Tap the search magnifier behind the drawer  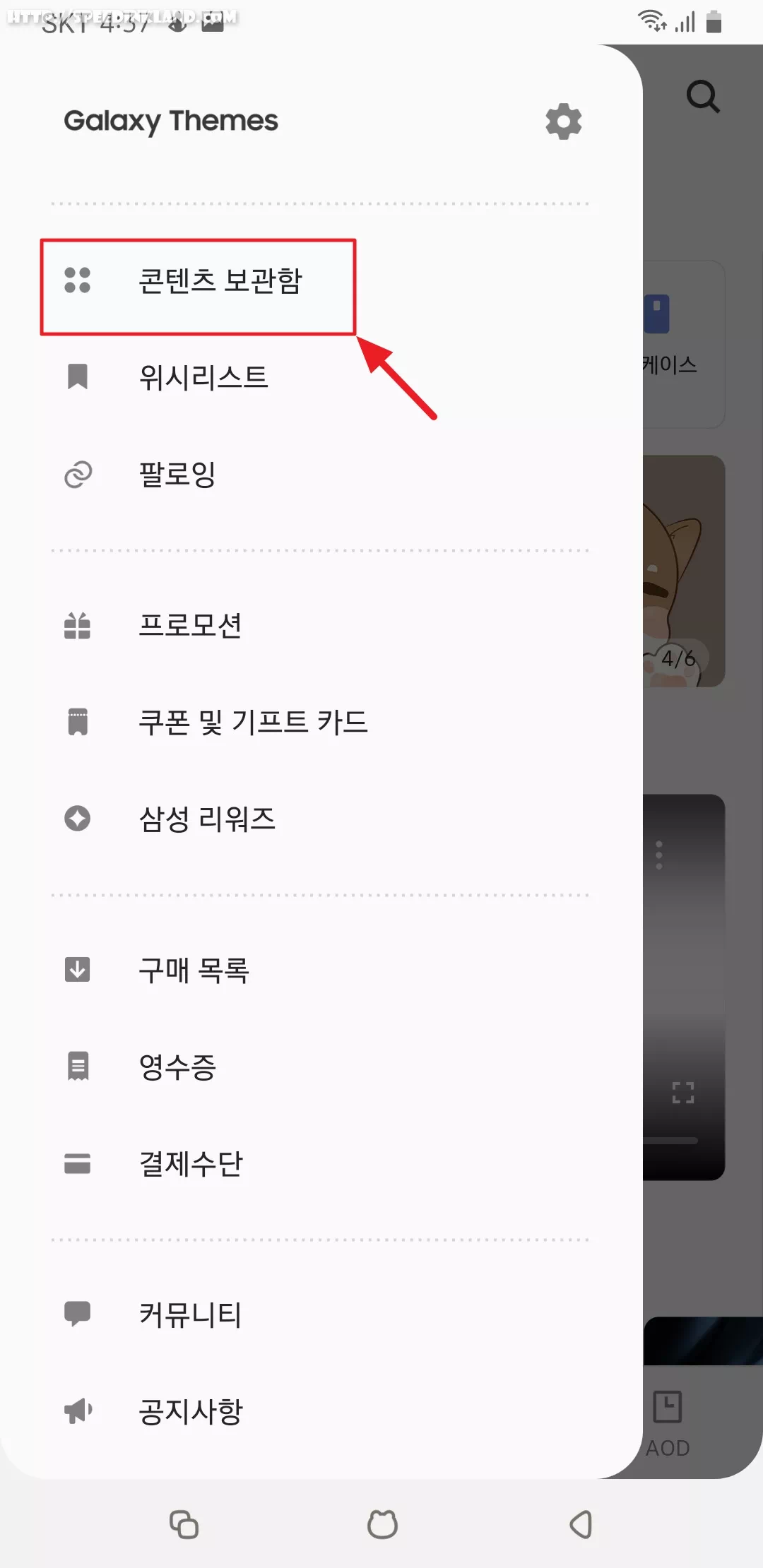pyautogui.click(x=703, y=97)
